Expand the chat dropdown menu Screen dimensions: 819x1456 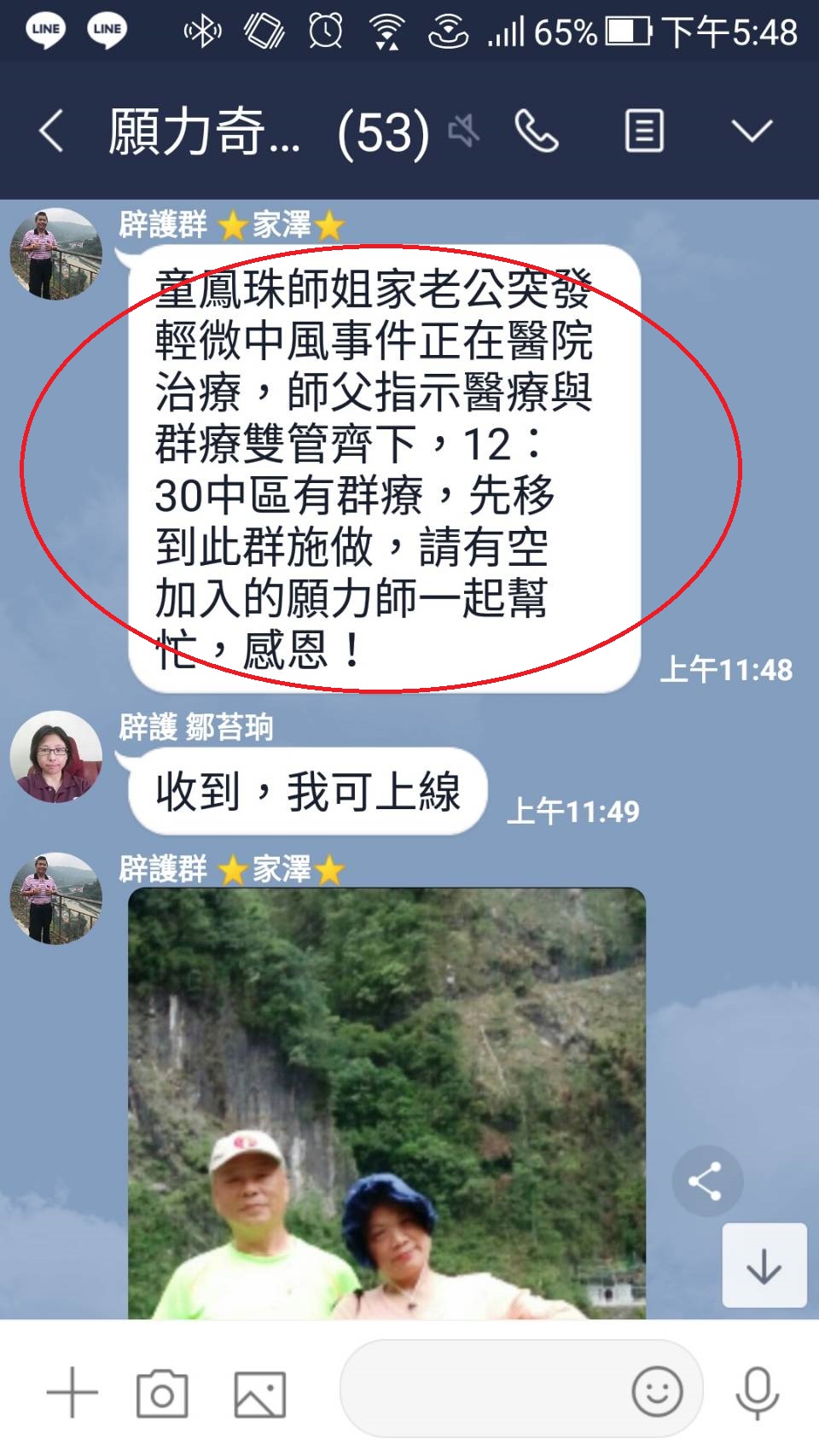[752, 131]
